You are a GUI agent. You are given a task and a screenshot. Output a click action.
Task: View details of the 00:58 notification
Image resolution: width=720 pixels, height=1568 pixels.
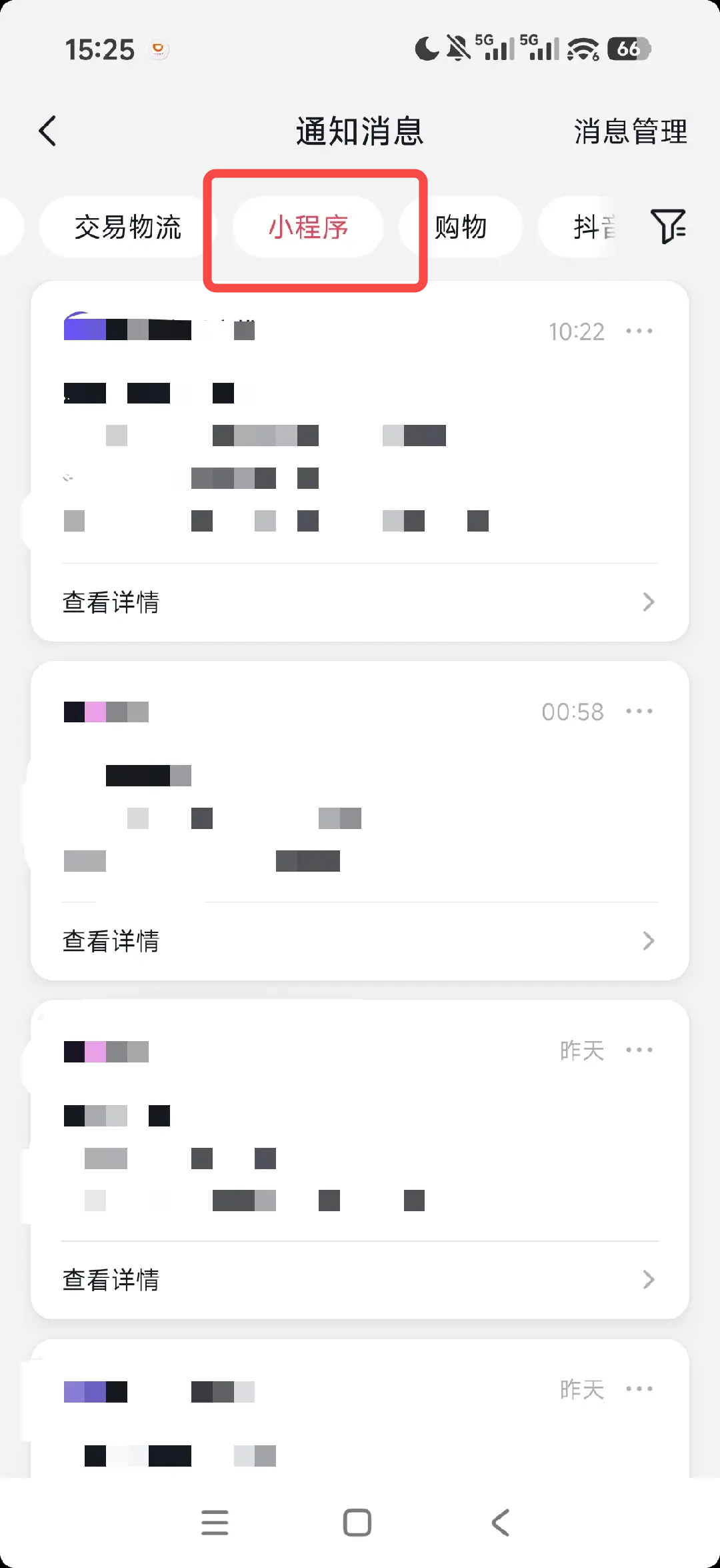tap(359, 941)
